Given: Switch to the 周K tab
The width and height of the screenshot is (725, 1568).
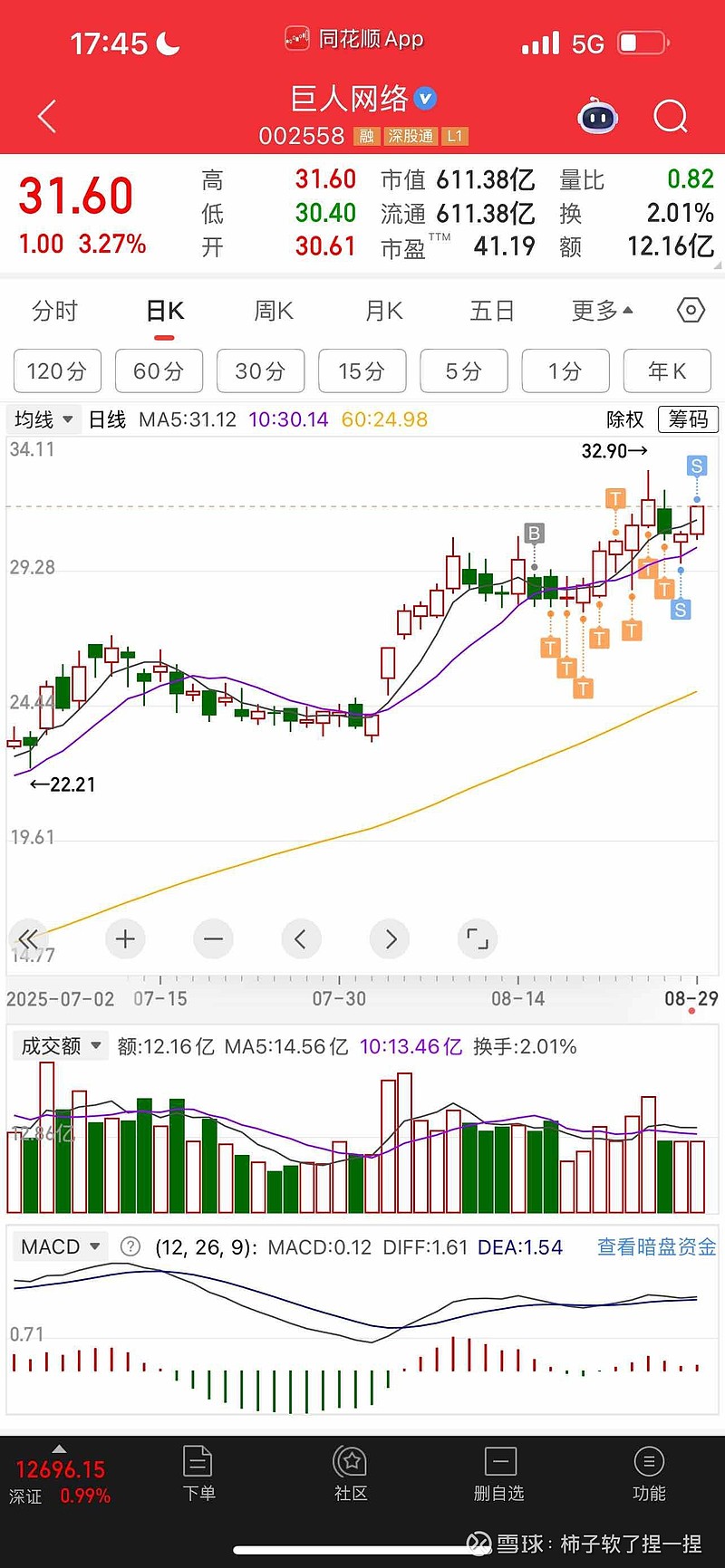Looking at the screenshot, I should (x=274, y=312).
